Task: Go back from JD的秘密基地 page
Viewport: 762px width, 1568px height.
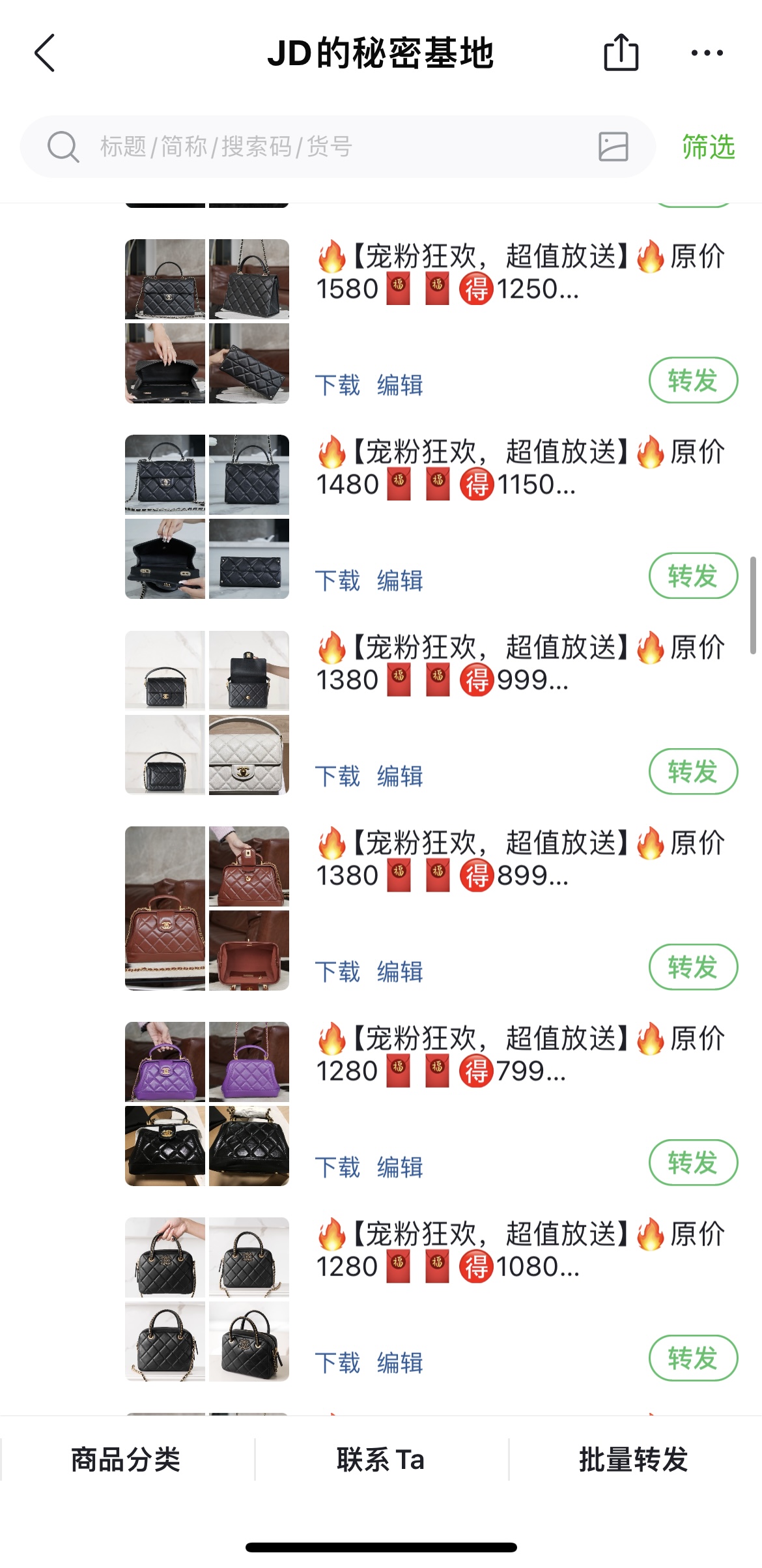Action: 44,53
